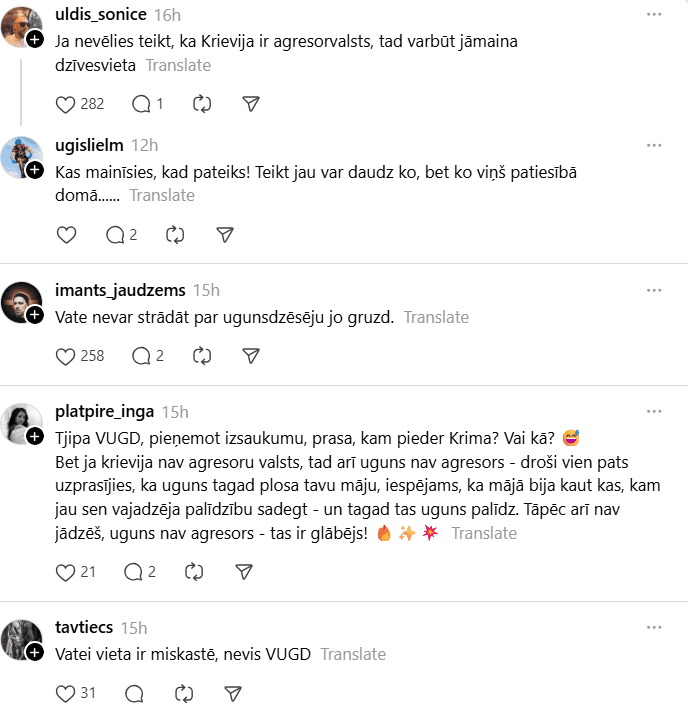Translate uldis_sonice's comment
Screen dimensions: 688x717
tap(178, 65)
